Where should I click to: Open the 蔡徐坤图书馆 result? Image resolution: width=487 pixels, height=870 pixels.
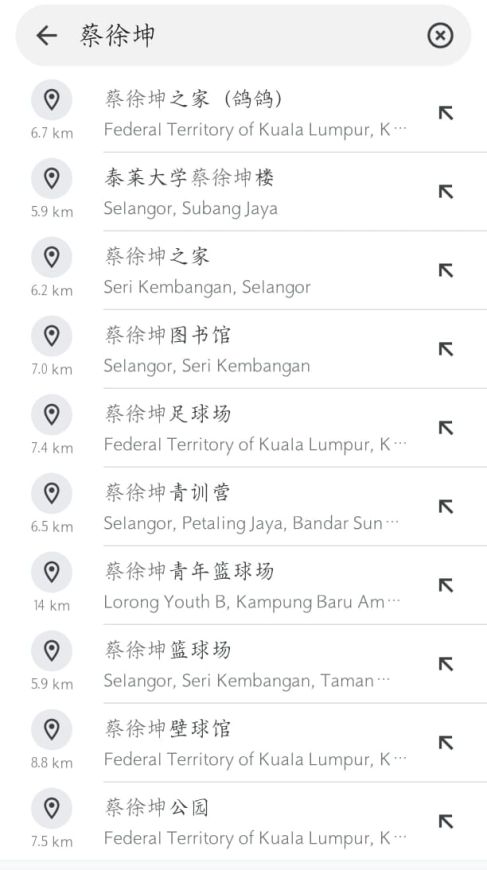pos(244,349)
